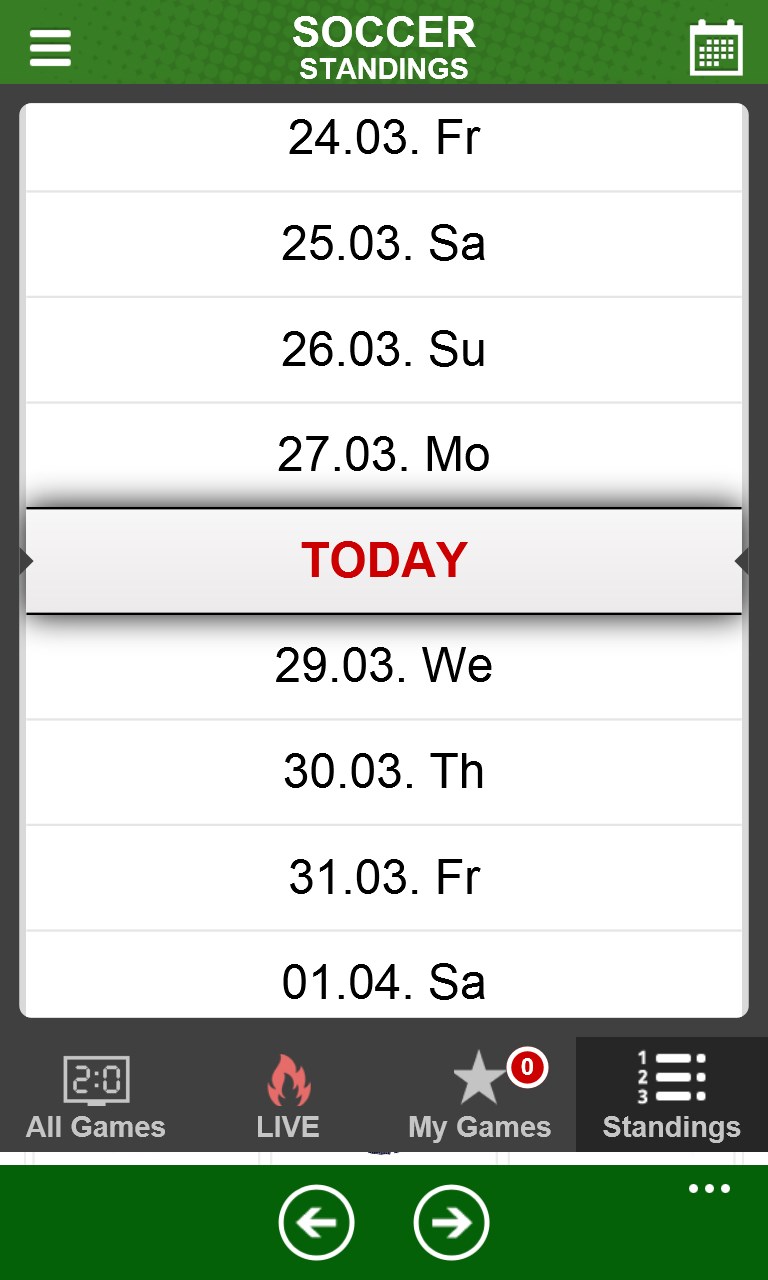Open the calendar icon
This screenshot has width=768, height=1280.
716,47
